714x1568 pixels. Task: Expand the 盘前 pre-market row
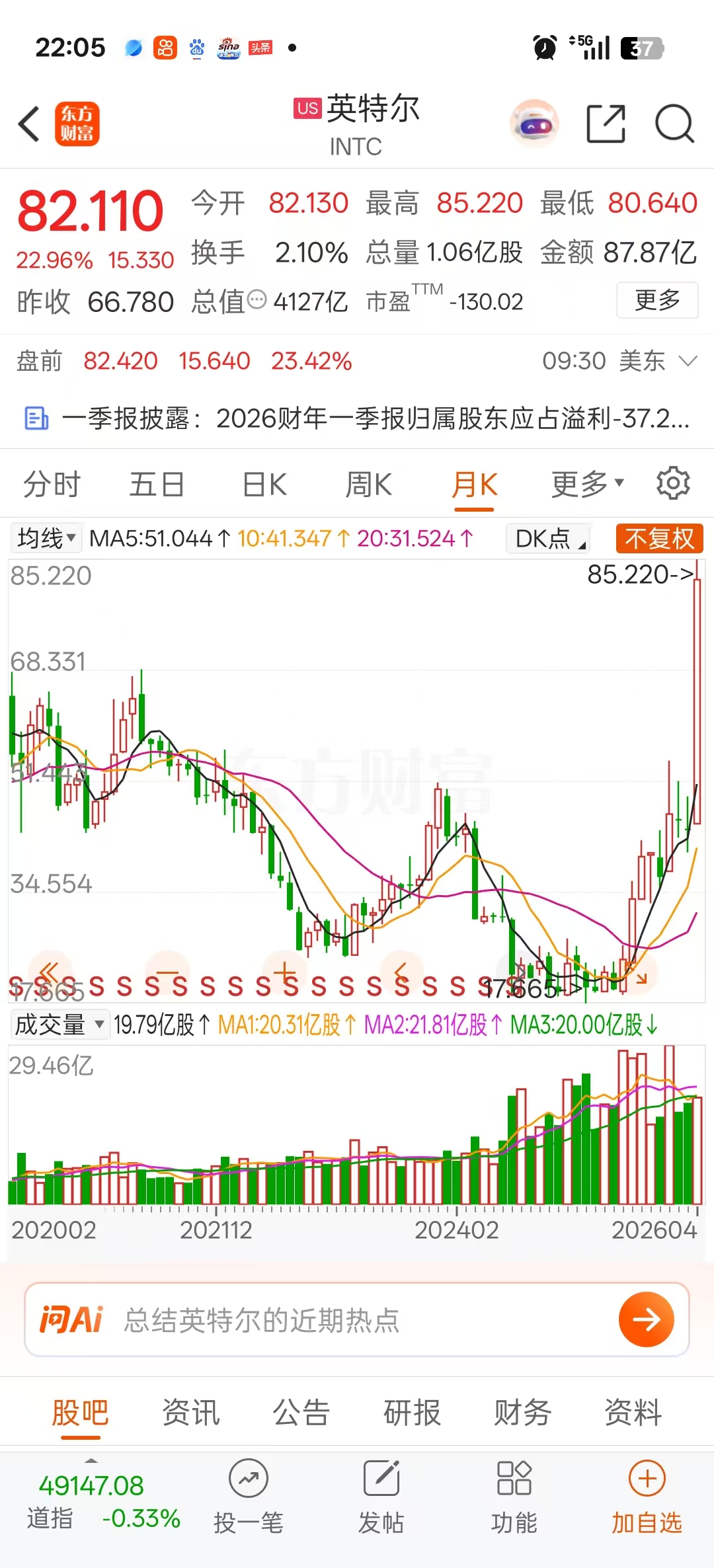688,361
